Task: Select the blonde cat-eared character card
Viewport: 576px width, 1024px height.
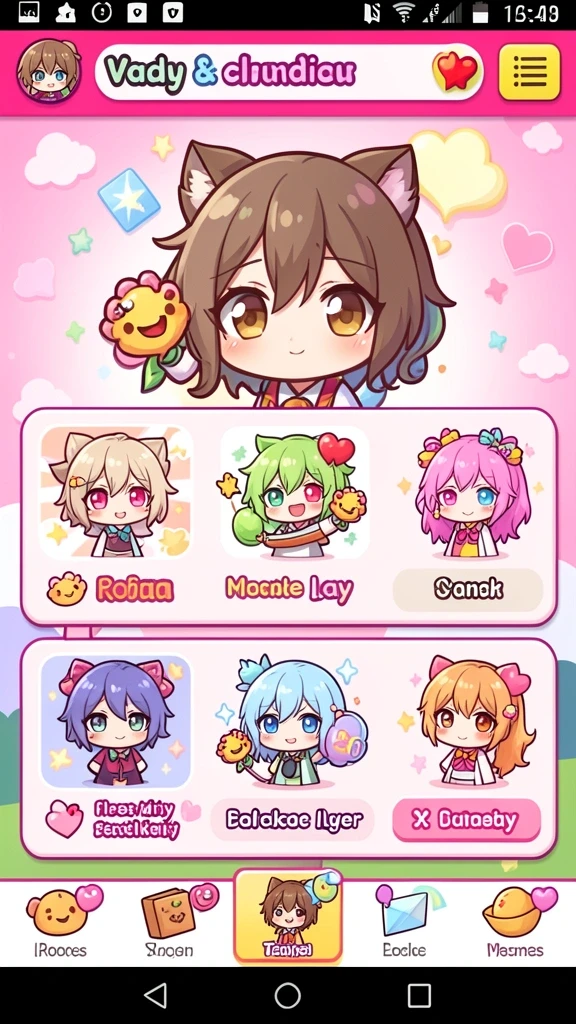Action: click(116, 492)
